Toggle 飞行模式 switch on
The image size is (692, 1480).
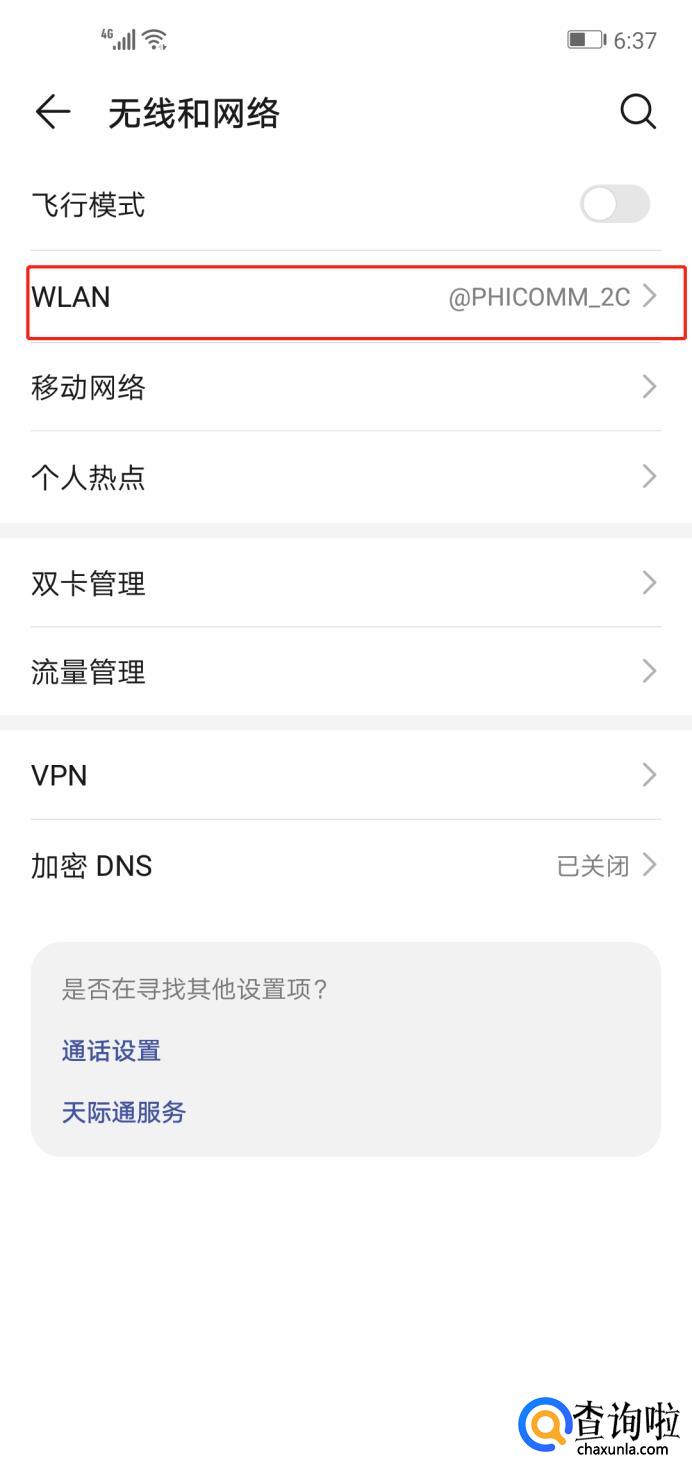tap(614, 205)
